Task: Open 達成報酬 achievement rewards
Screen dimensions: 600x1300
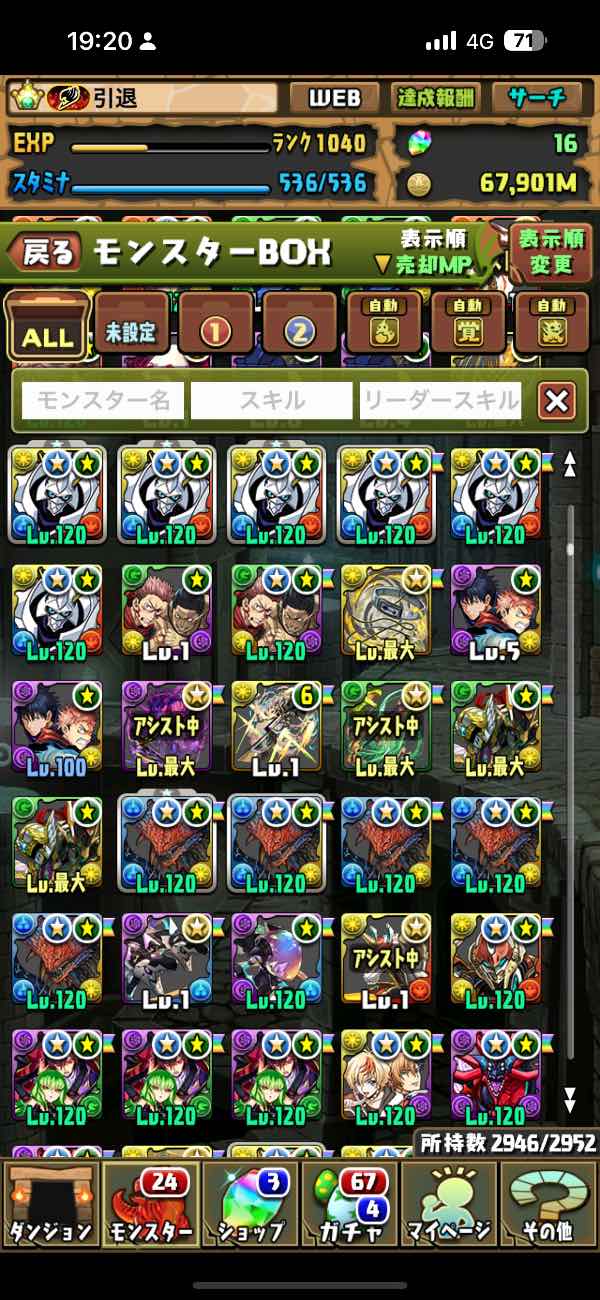Action: point(436,97)
